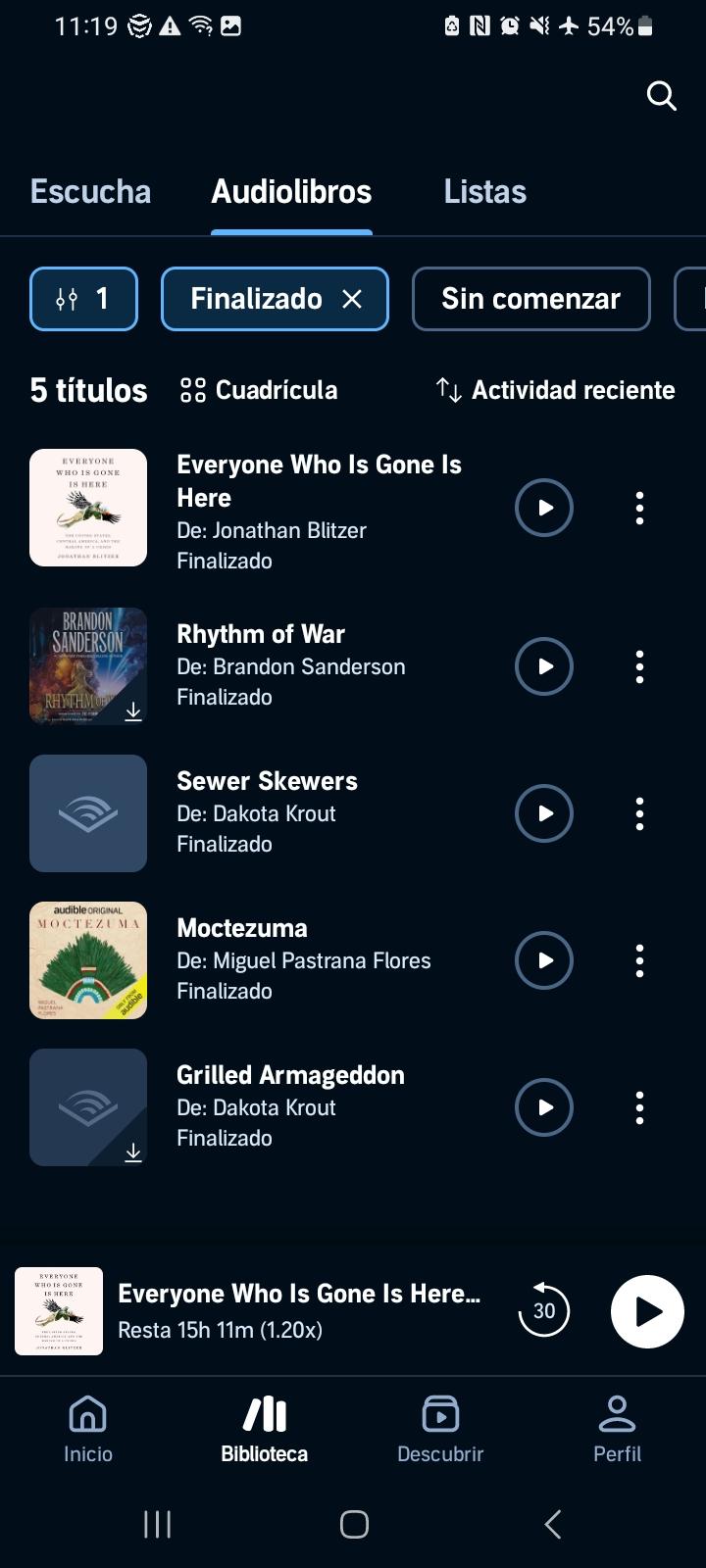Viewport: 706px width, 1568px height.
Task: Go to the Descubrir tab
Action: click(x=440, y=1430)
